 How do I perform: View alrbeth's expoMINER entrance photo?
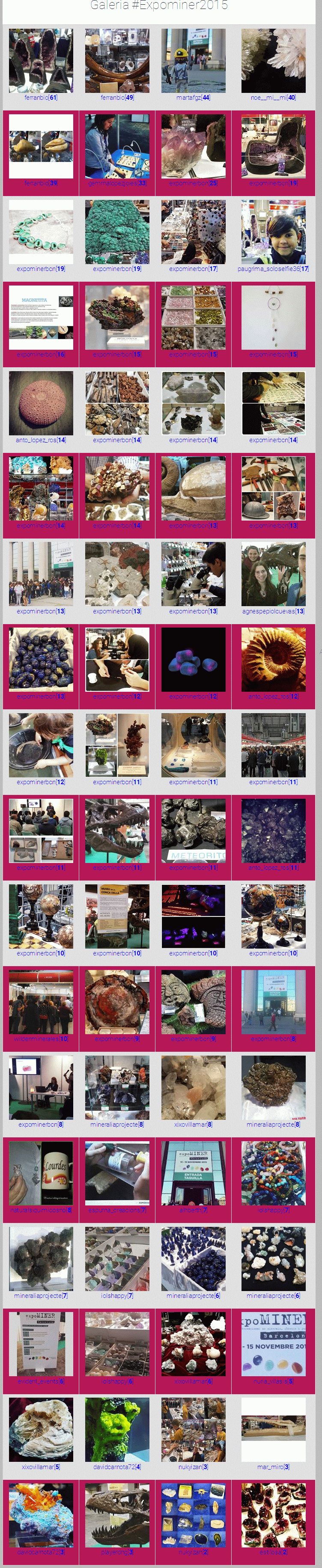(193, 1174)
